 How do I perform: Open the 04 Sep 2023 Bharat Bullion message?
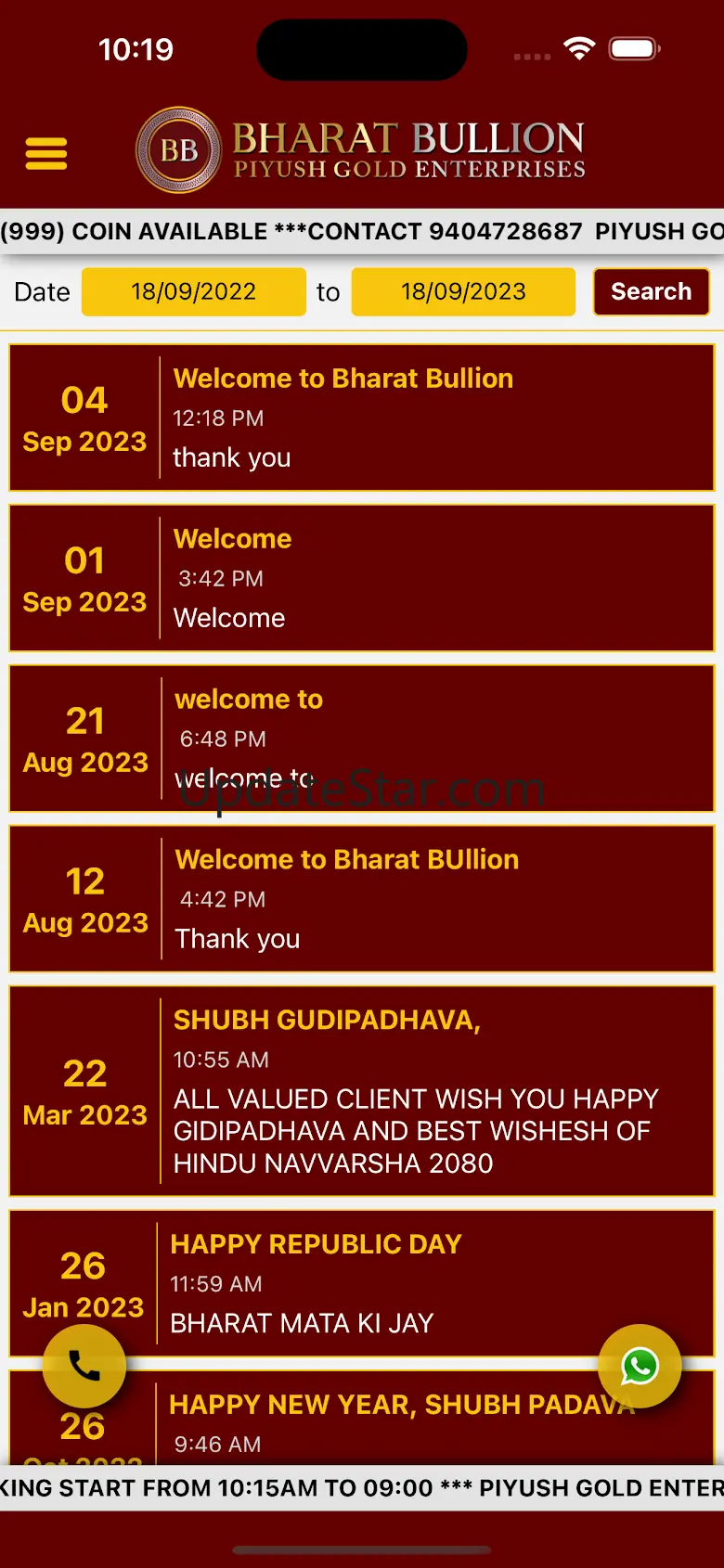362,418
